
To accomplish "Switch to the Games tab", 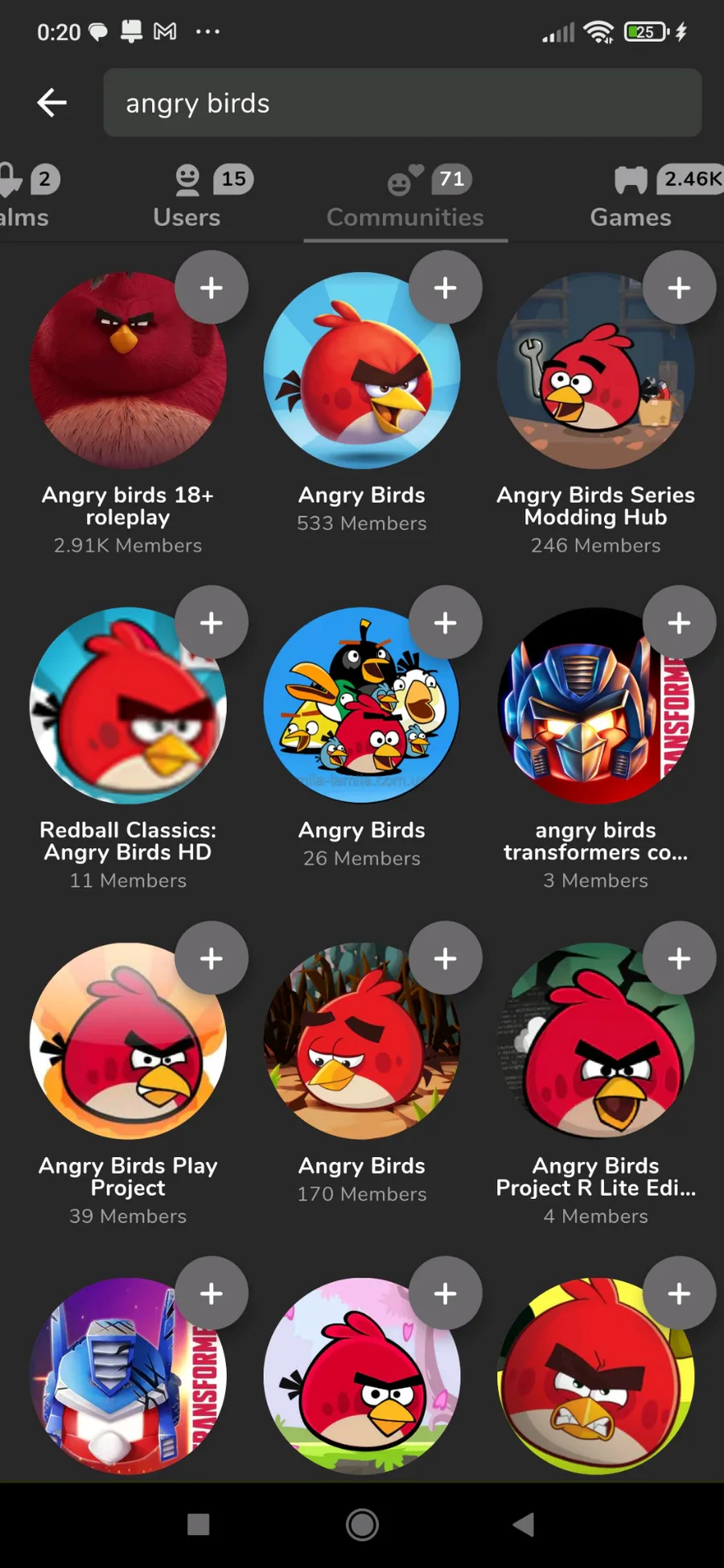I will pyautogui.click(x=631, y=197).
